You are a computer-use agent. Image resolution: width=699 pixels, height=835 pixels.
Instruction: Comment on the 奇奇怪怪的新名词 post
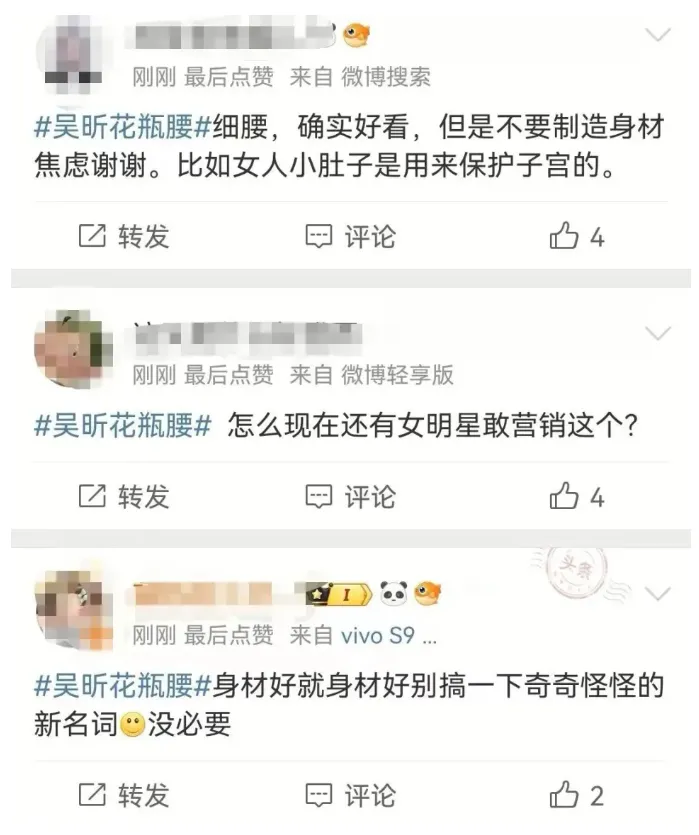[350, 795]
